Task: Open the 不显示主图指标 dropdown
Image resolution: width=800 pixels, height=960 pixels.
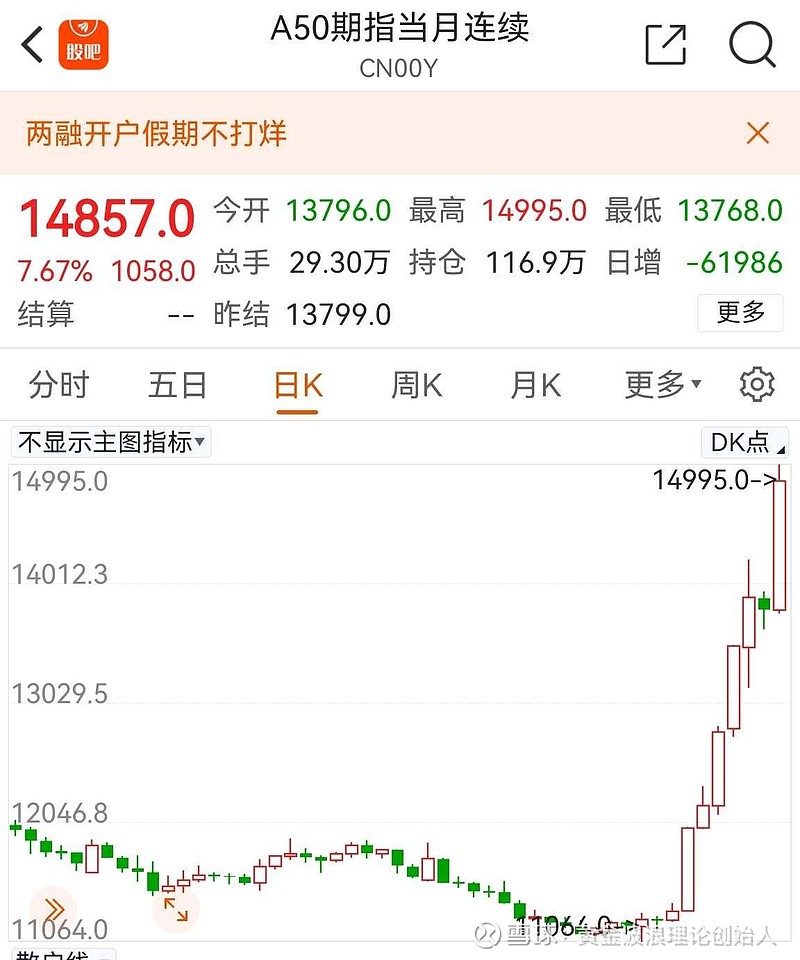Action: (x=110, y=442)
